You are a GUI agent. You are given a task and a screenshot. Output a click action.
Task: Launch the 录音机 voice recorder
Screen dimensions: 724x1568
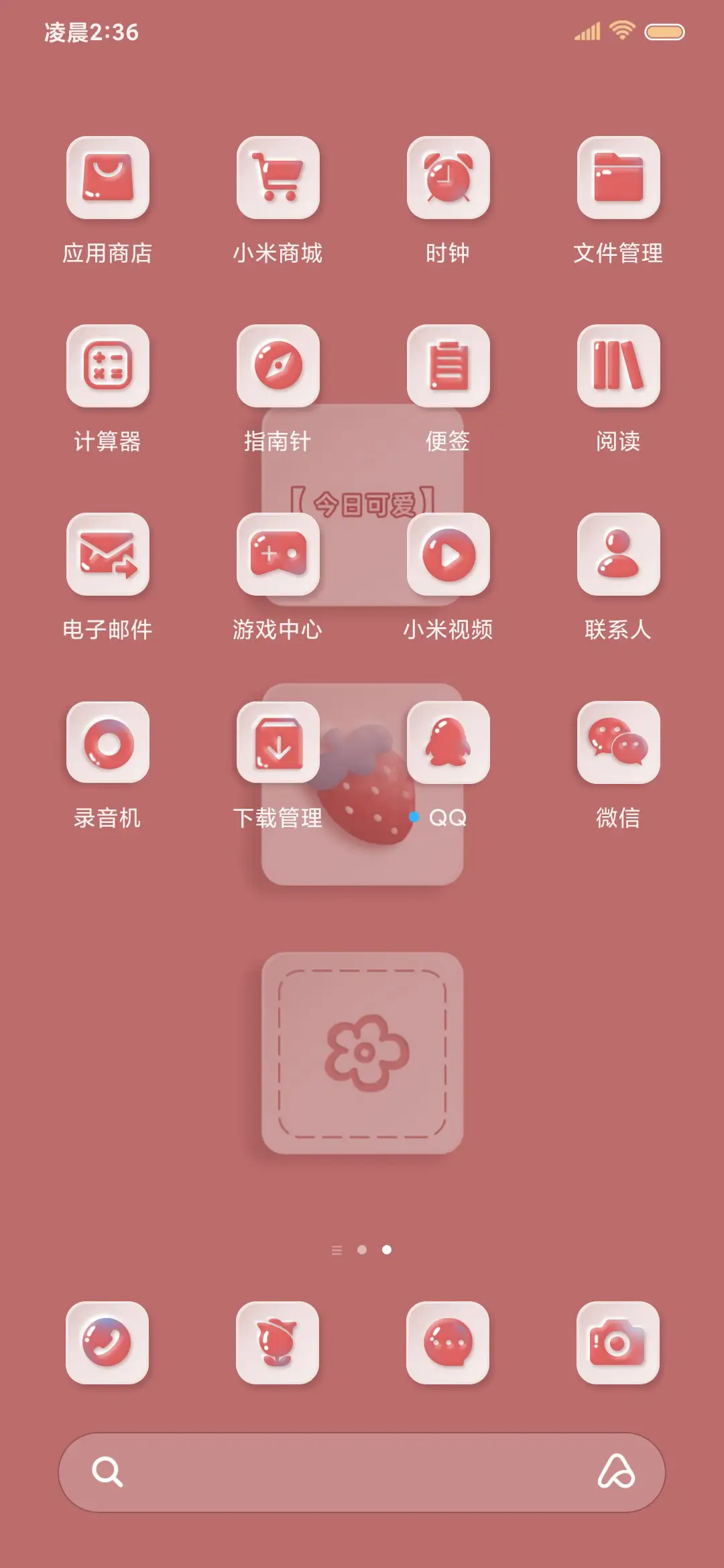108,744
